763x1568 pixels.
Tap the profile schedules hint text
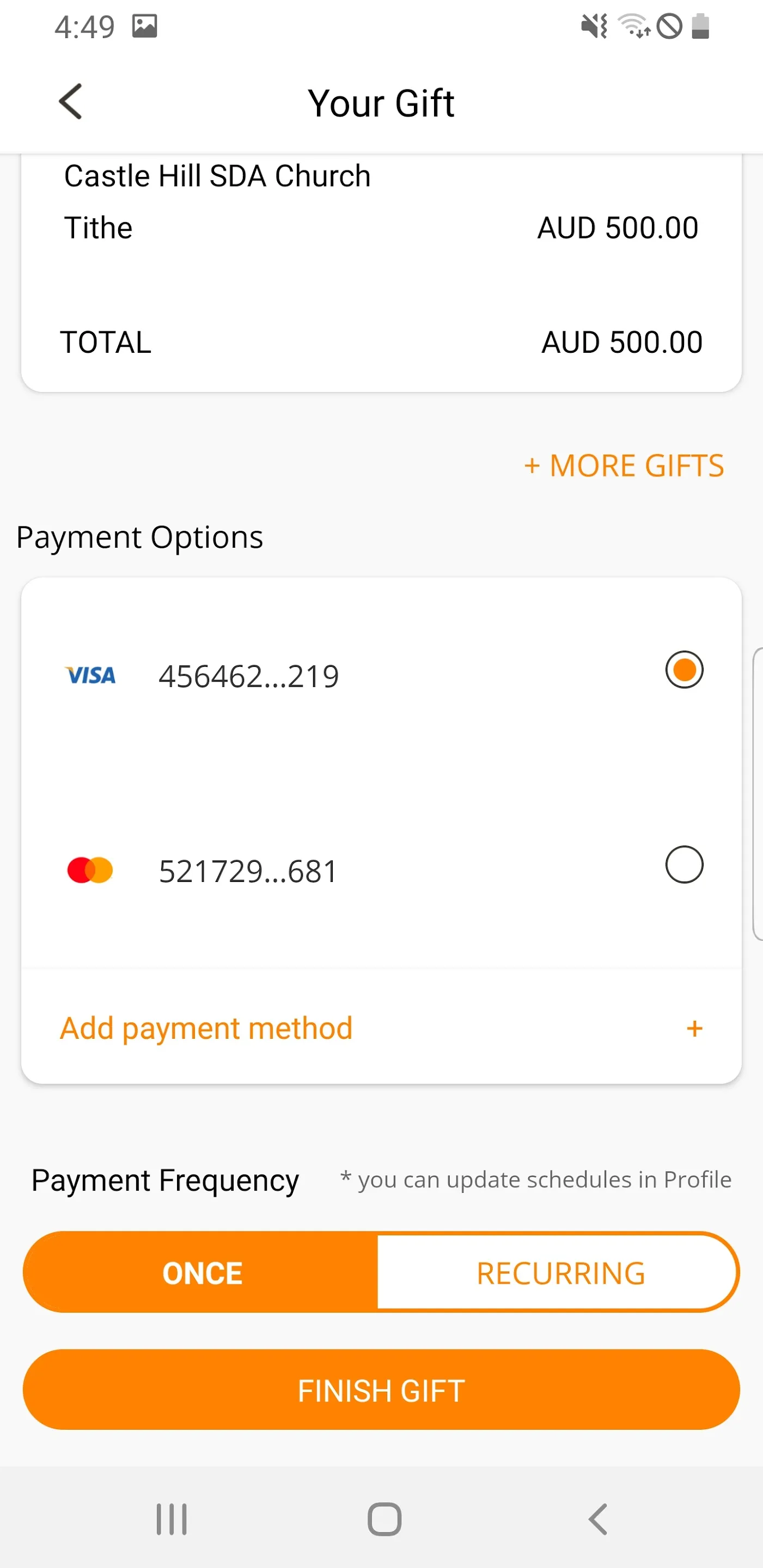pos(535,1179)
